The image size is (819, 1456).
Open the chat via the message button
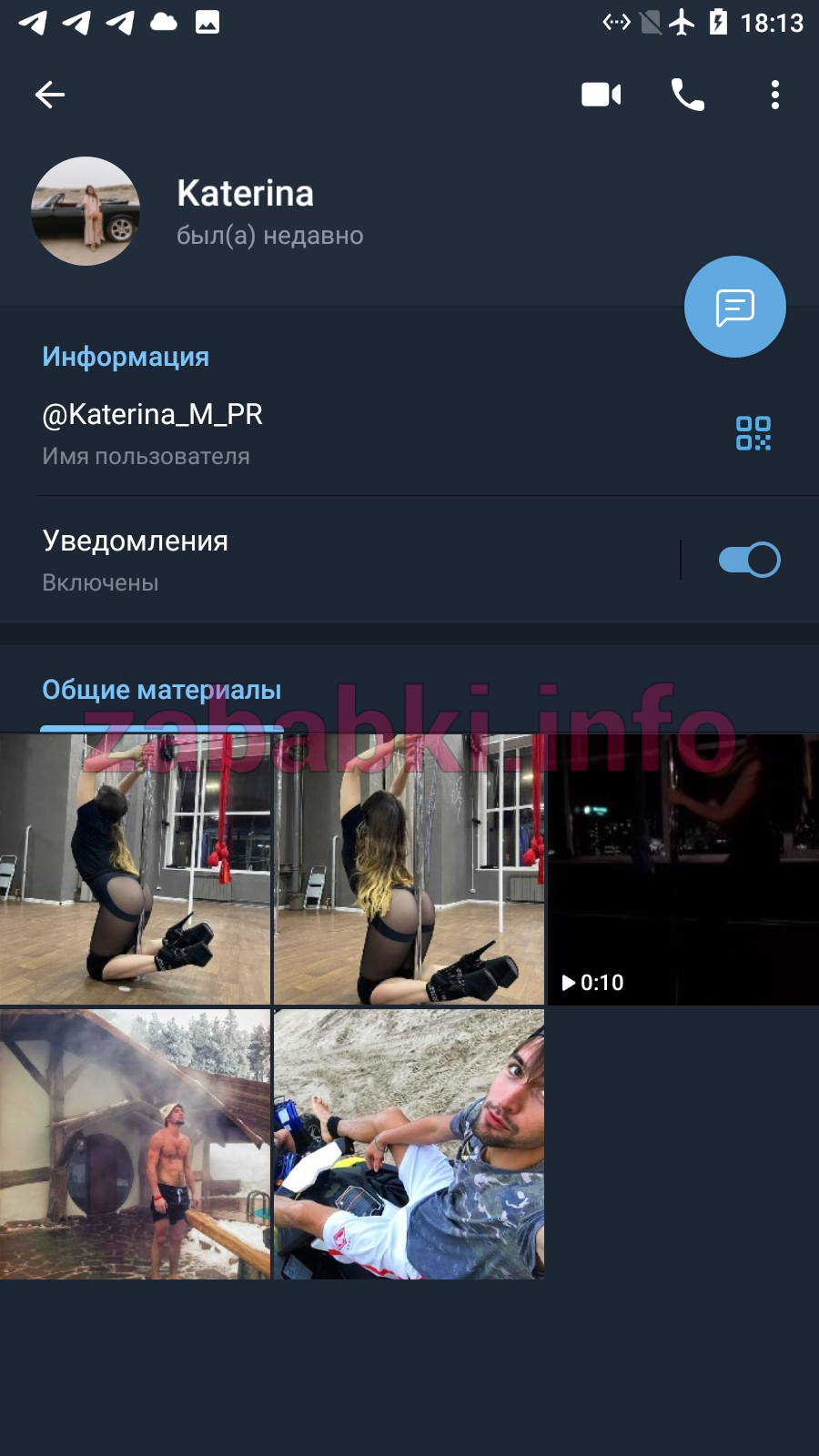[735, 307]
